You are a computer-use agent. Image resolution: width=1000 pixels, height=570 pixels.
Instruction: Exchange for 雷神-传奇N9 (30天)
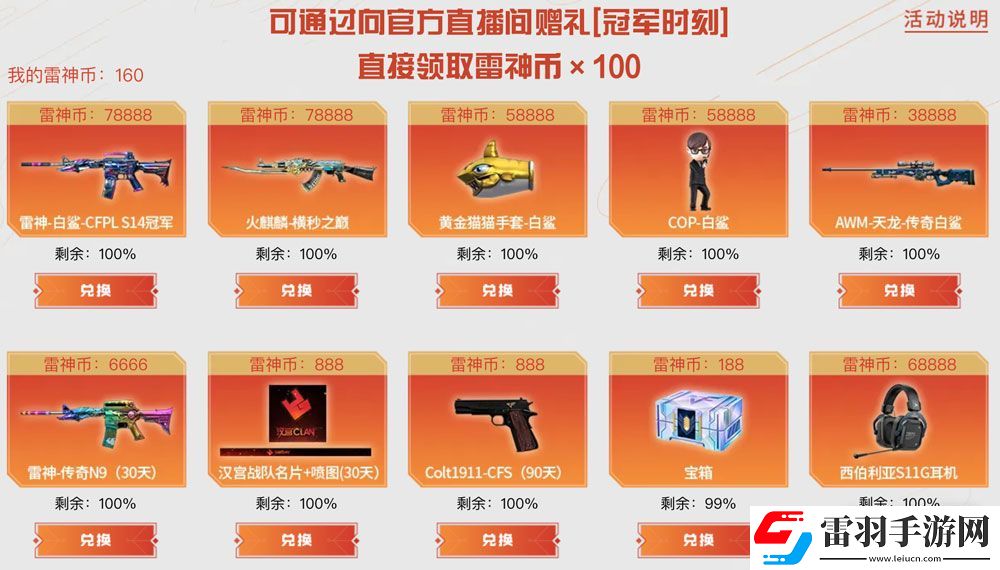tap(96, 540)
